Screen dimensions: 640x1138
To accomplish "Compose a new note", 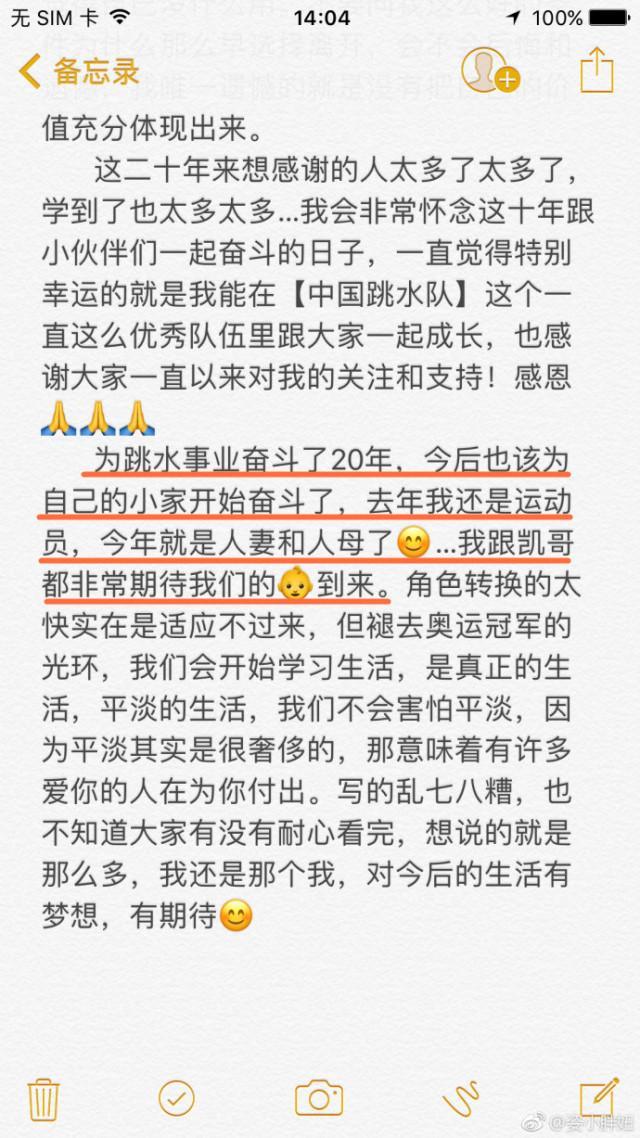I will click(598, 1096).
